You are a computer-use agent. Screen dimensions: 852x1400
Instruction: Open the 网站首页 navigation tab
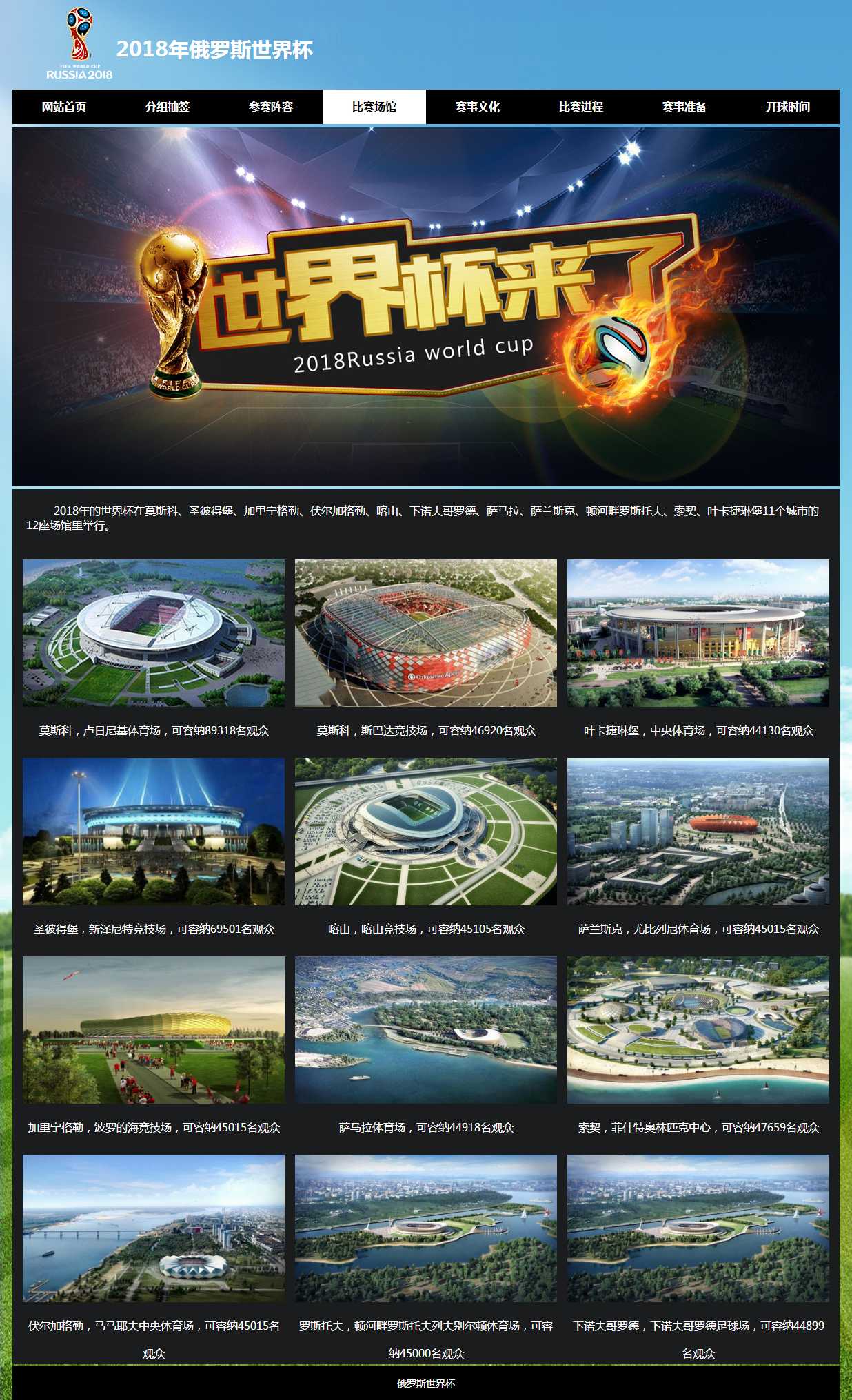click(x=64, y=107)
